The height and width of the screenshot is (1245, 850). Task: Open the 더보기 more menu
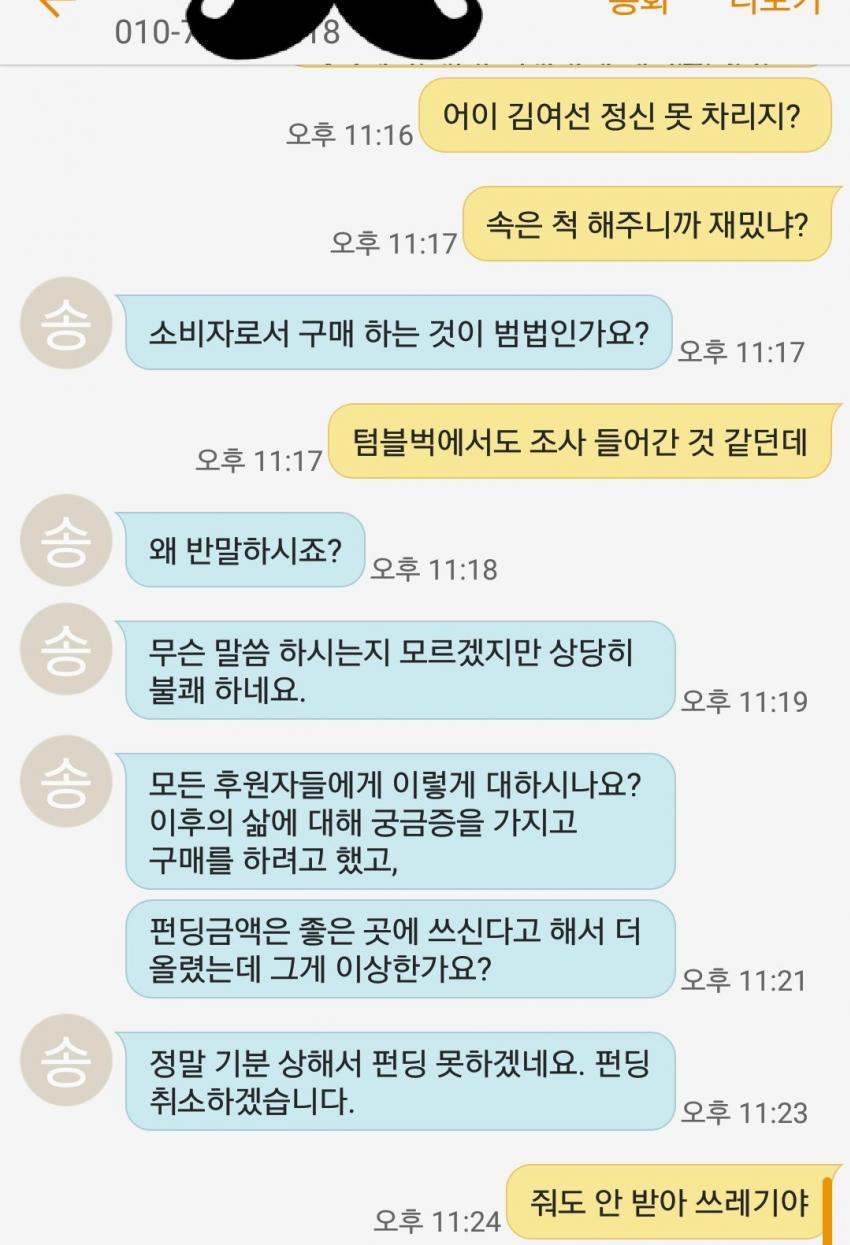click(x=775, y=6)
